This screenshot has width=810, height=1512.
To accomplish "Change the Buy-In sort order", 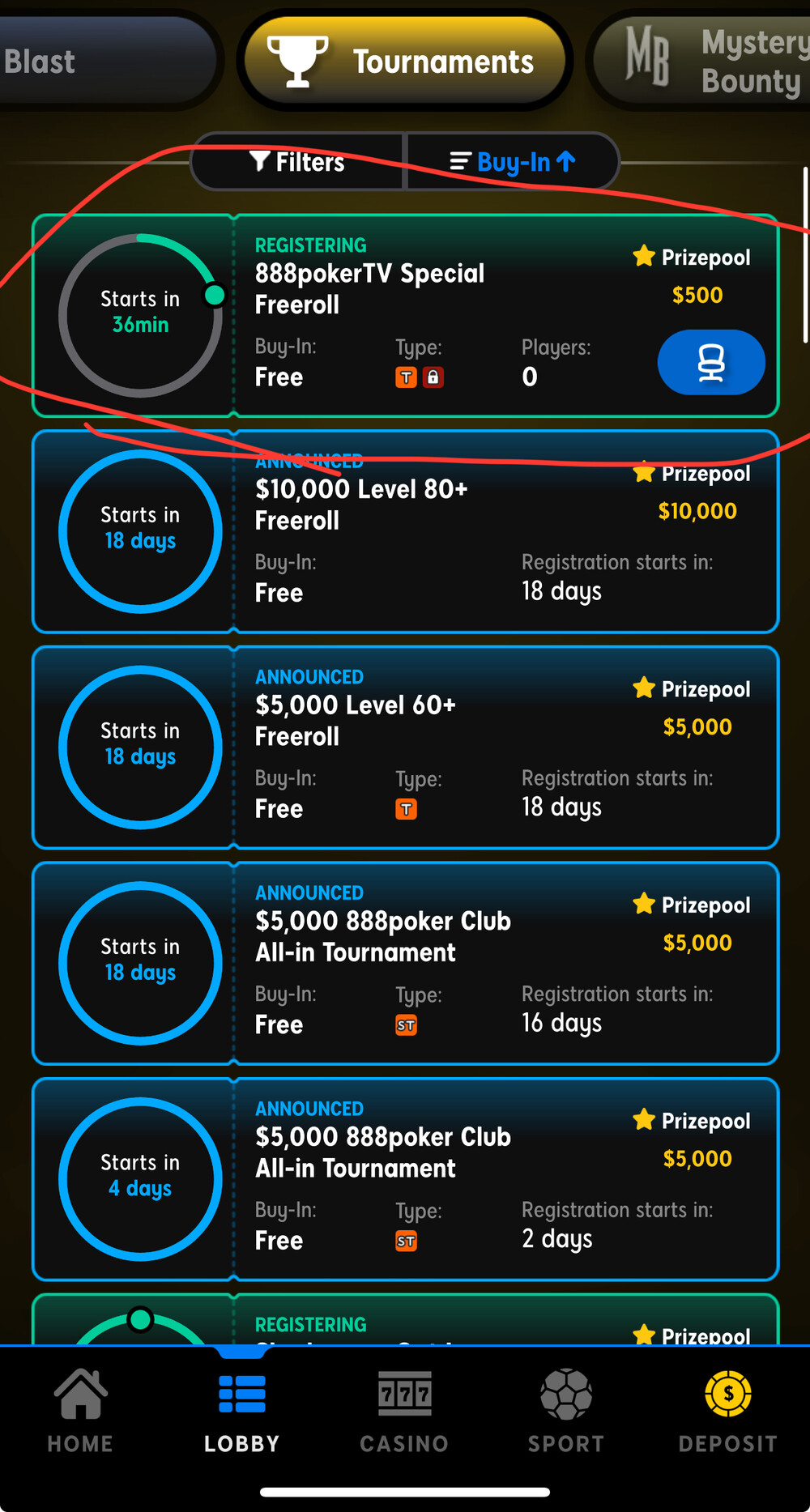I will click(x=513, y=162).
